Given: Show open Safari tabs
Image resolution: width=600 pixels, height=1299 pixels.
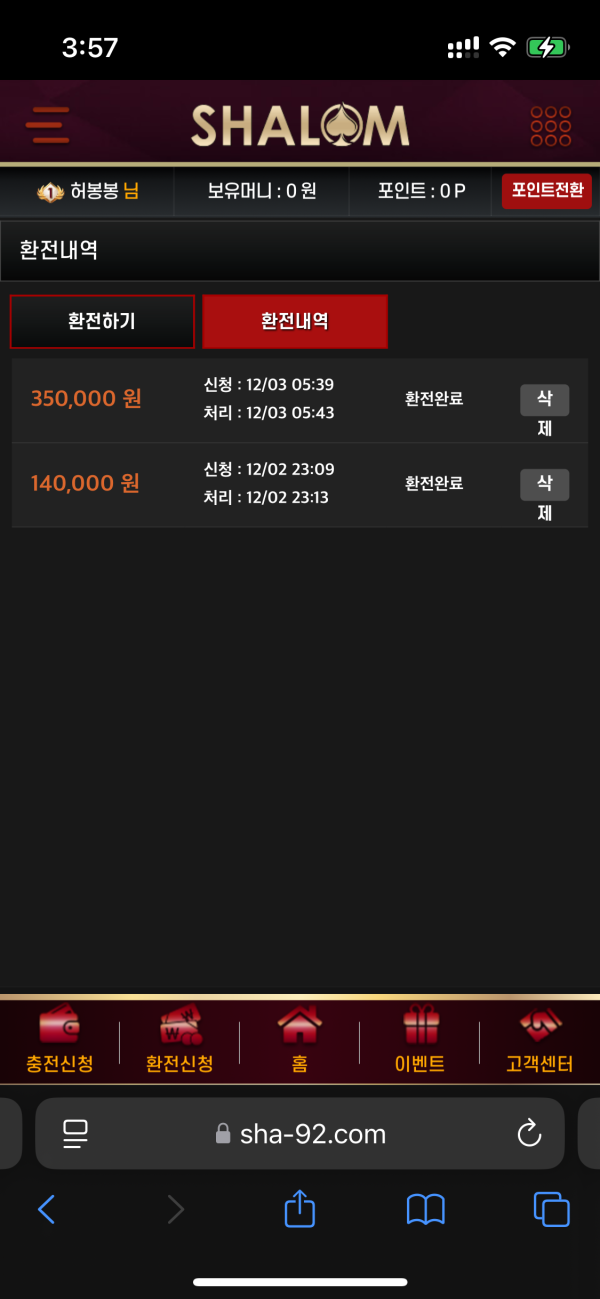Looking at the screenshot, I should point(551,1210).
